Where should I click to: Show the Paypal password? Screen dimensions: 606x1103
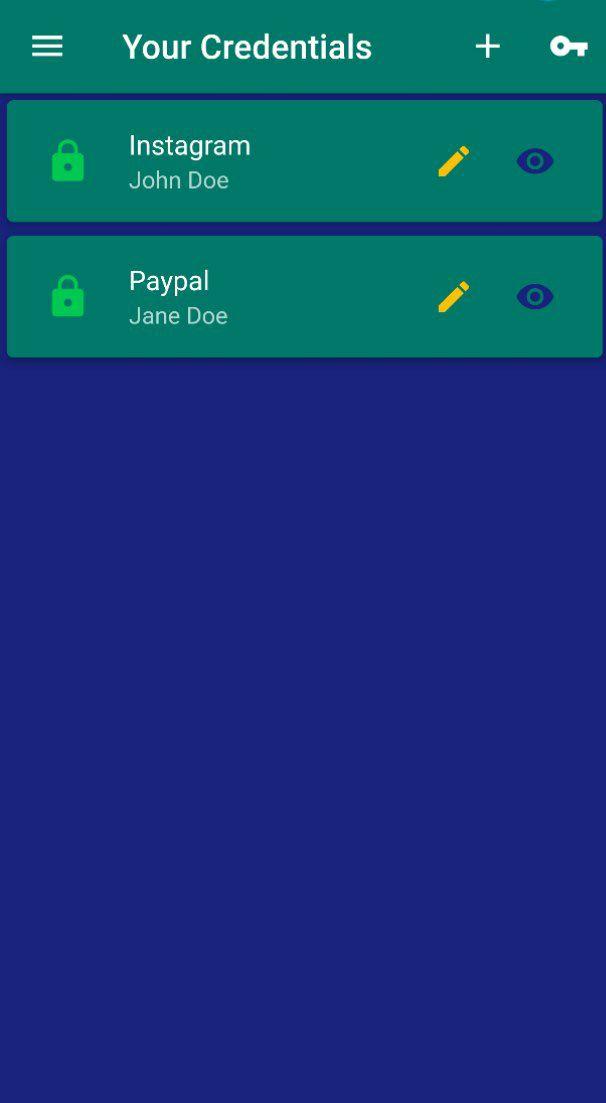click(x=535, y=296)
